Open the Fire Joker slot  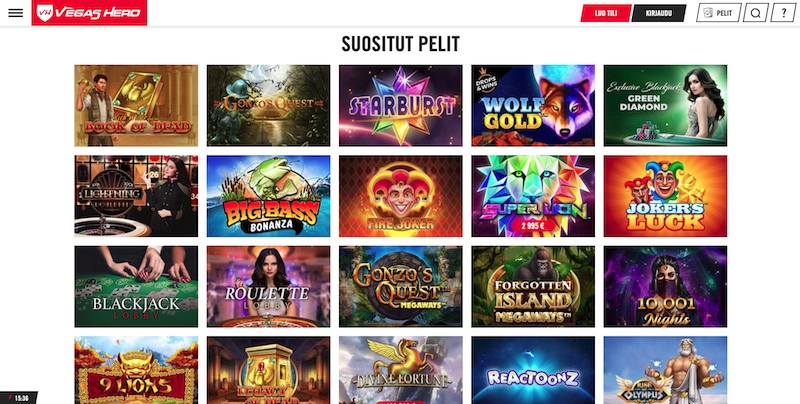pyautogui.click(x=400, y=196)
